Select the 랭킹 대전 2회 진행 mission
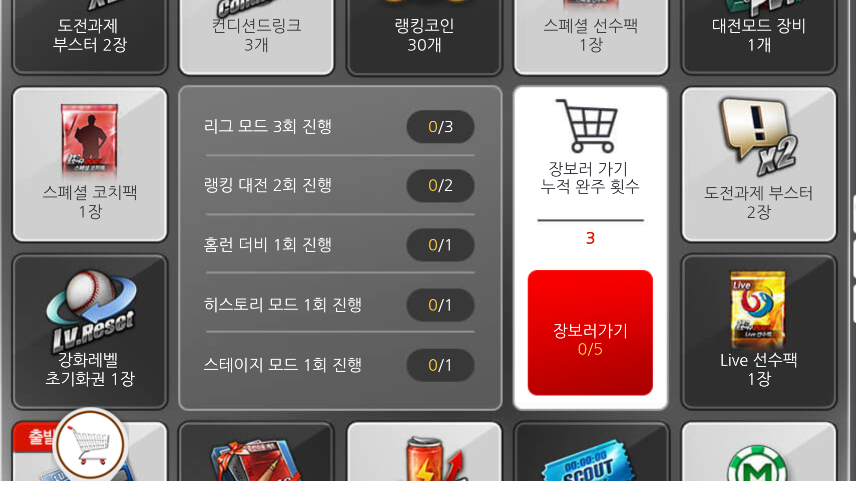 click(339, 186)
